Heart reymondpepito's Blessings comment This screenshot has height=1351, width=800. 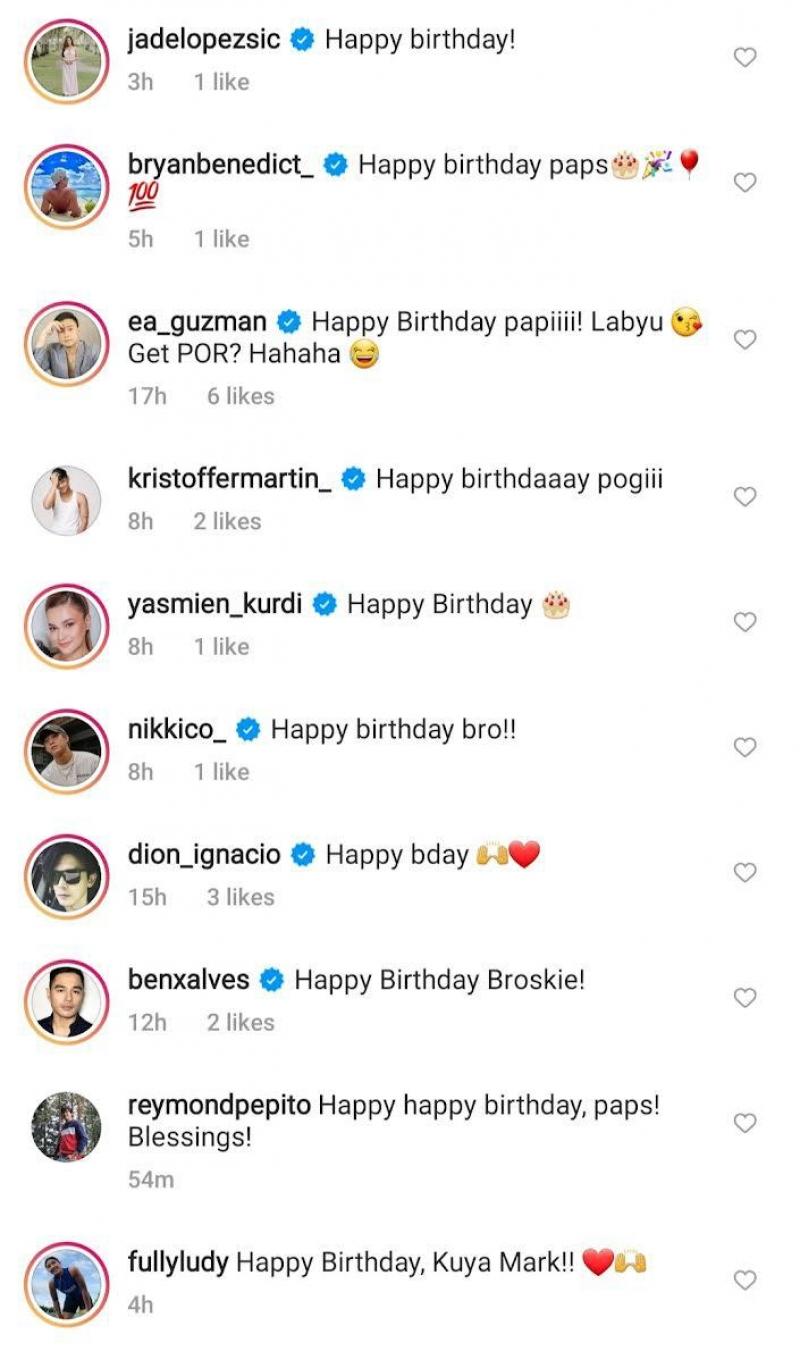click(745, 1123)
